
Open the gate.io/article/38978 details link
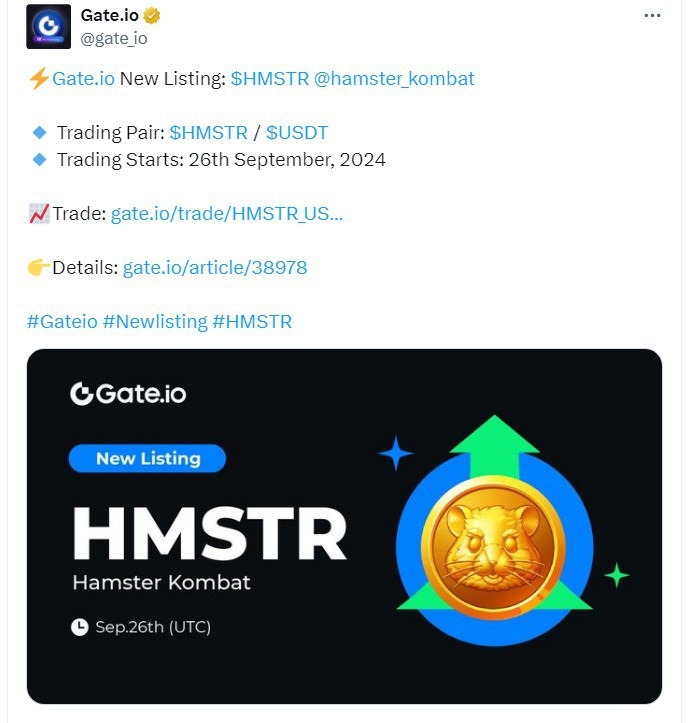tap(214, 268)
